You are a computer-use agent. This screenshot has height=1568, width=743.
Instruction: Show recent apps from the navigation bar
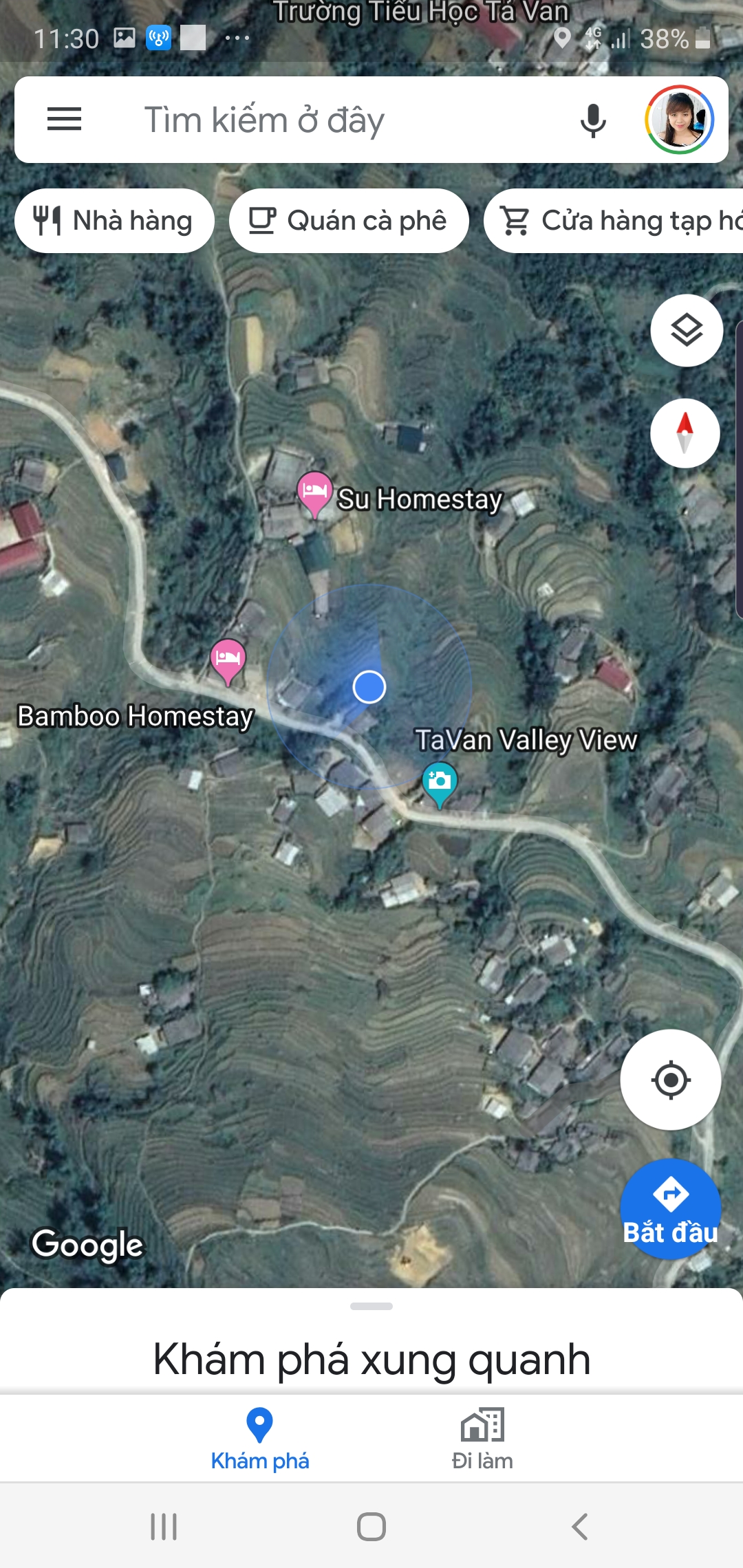pyautogui.click(x=164, y=1527)
